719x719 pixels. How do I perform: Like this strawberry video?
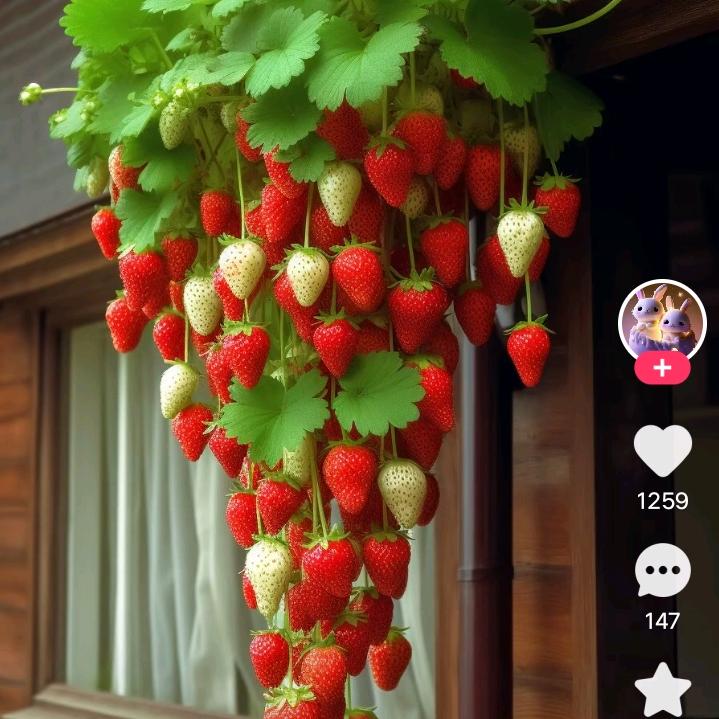coord(662,451)
